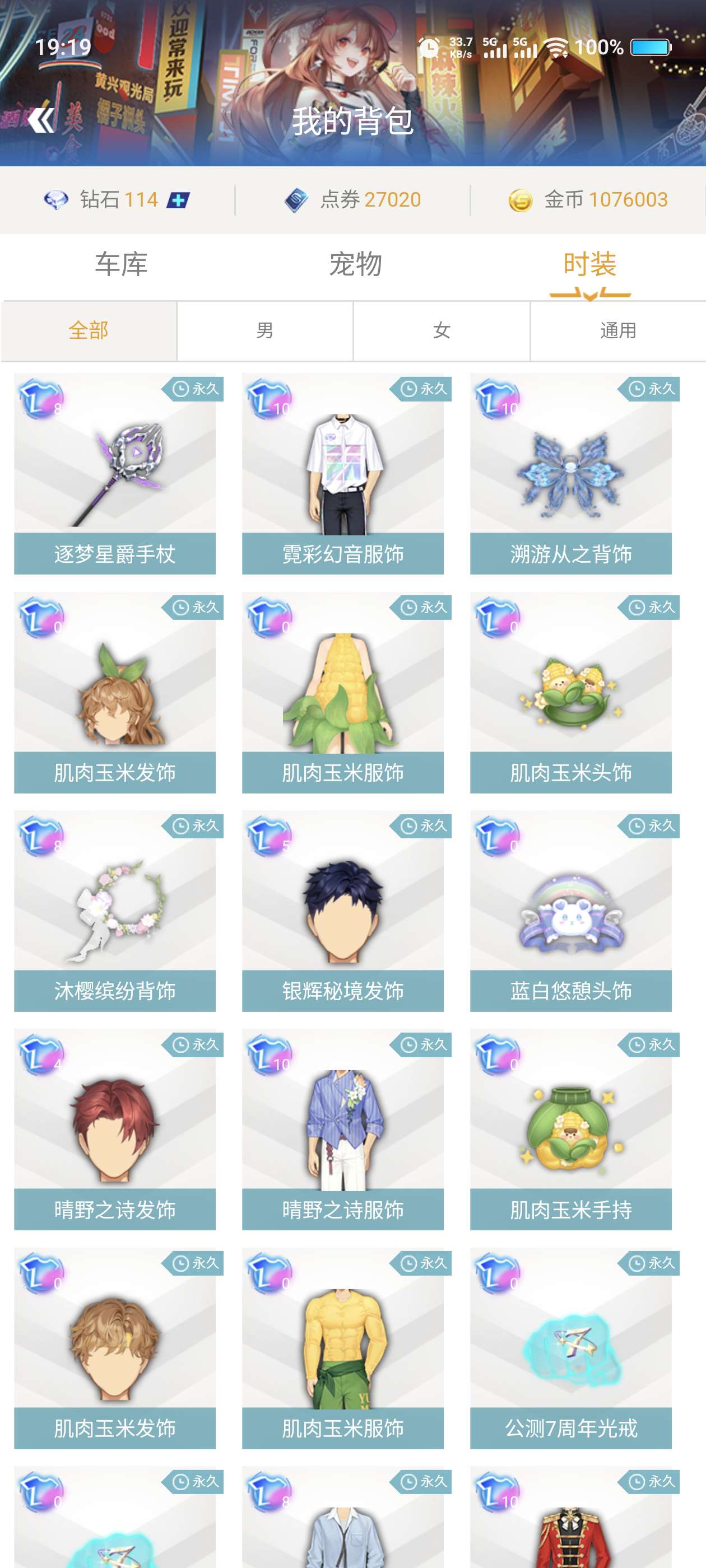Select the 肌肉玉米头饰 item
Viewport: 706px width, 1568px height.
click(571, 692)
